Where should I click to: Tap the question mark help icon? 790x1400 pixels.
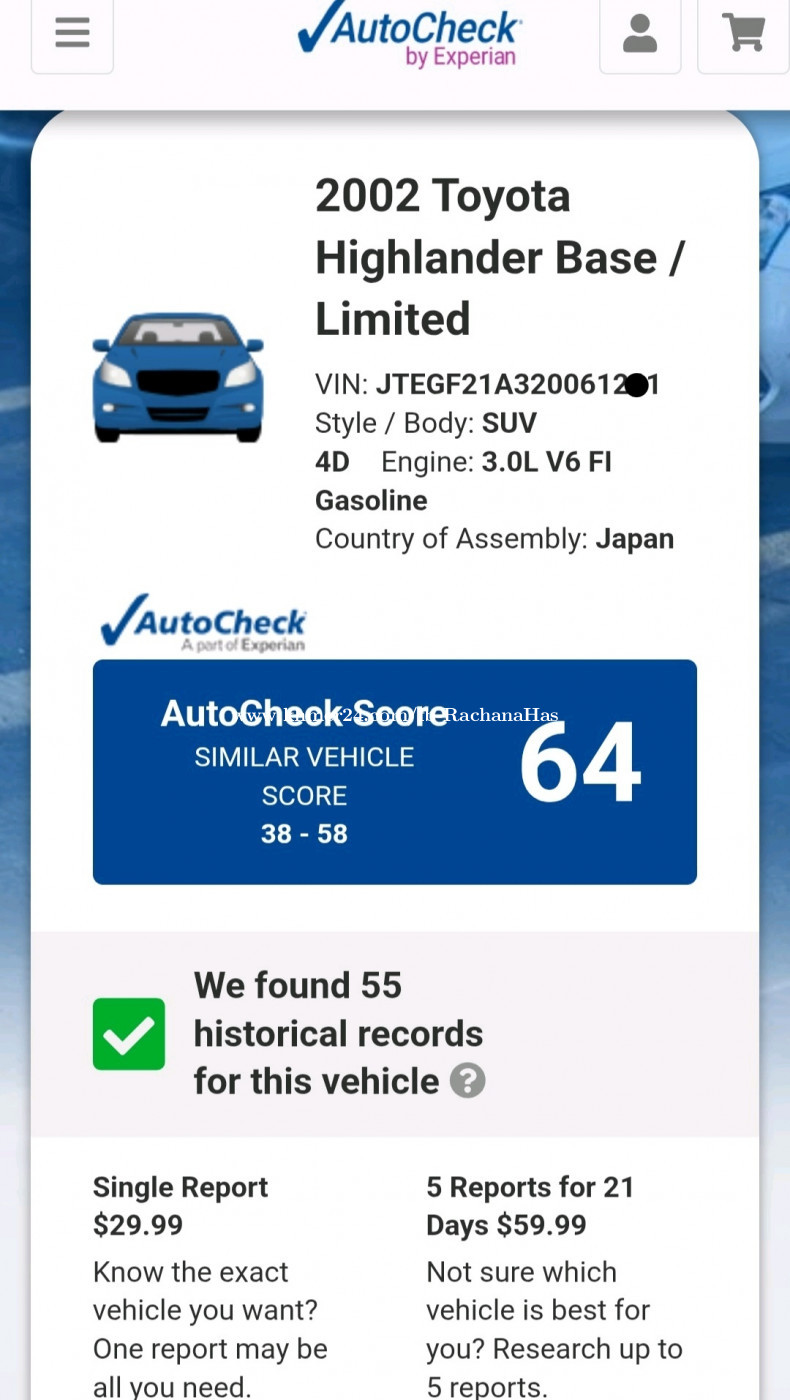click(x=467, y=1081)
